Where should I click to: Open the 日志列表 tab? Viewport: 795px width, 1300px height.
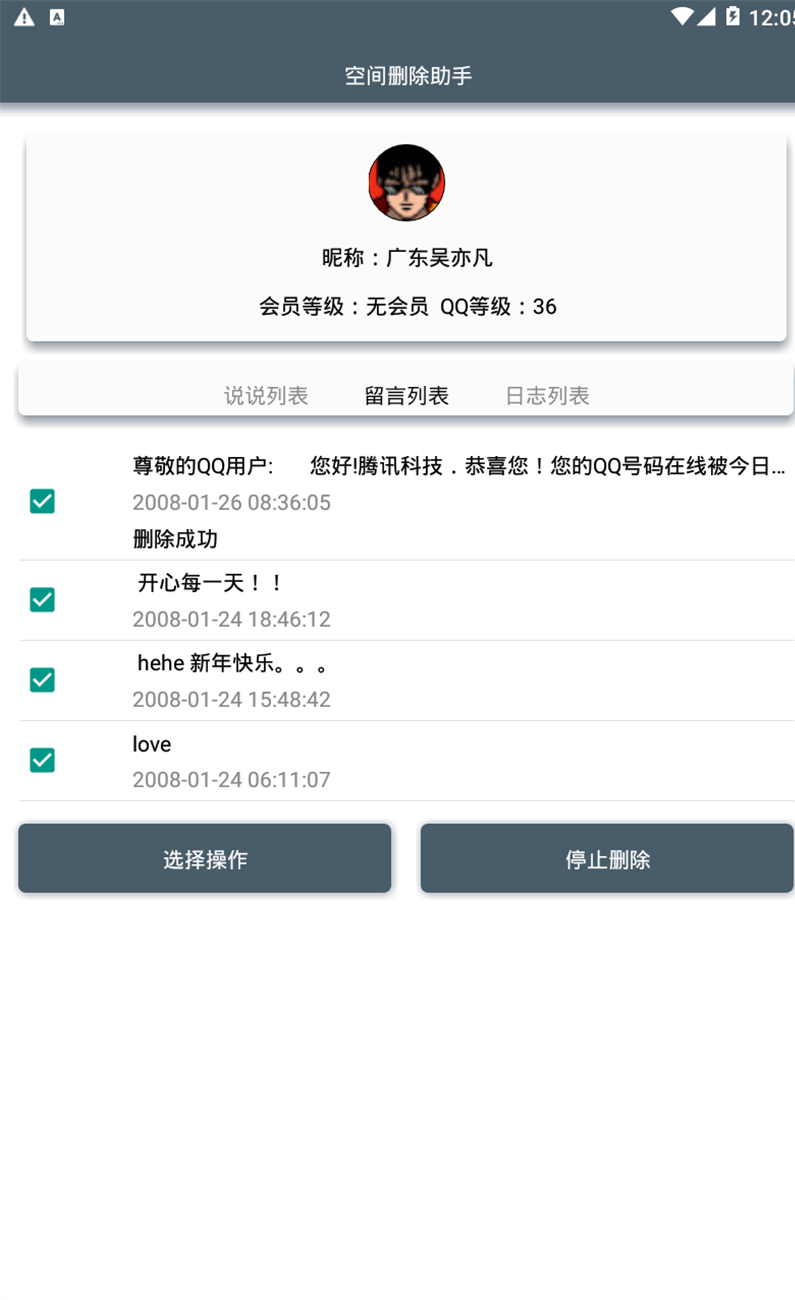[x=547, y=396]
